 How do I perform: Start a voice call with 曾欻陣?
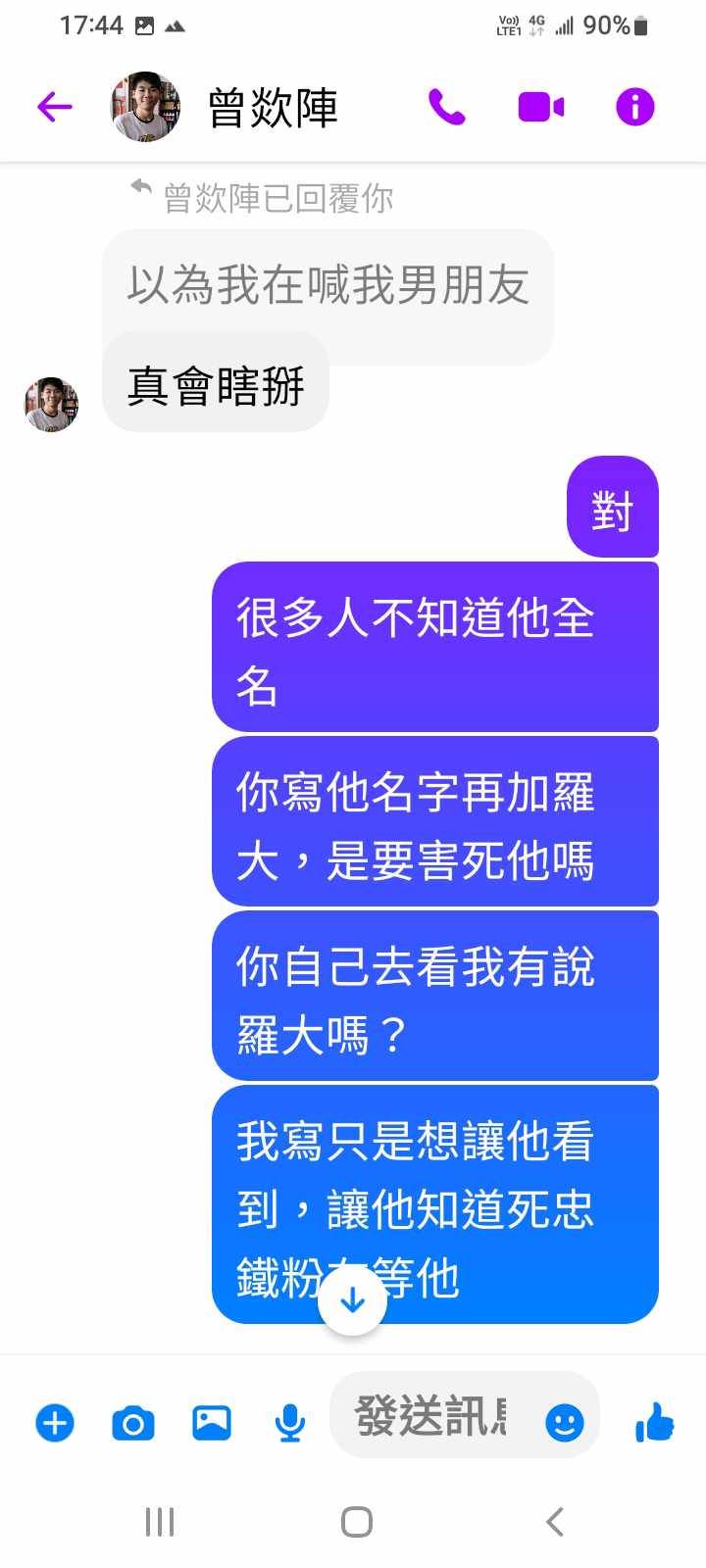tap(447, 107)
